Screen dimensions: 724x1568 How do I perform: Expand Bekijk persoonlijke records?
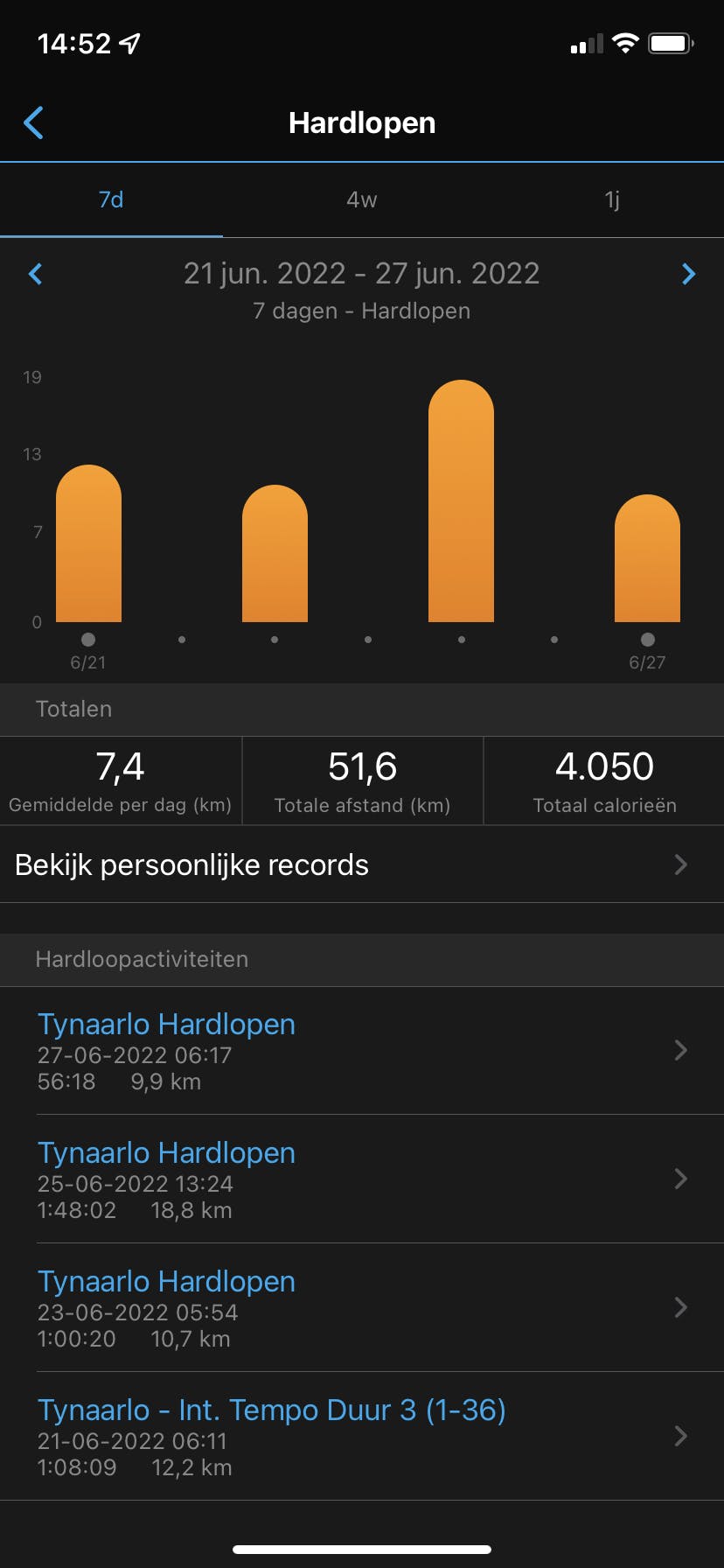pos(362,864)
